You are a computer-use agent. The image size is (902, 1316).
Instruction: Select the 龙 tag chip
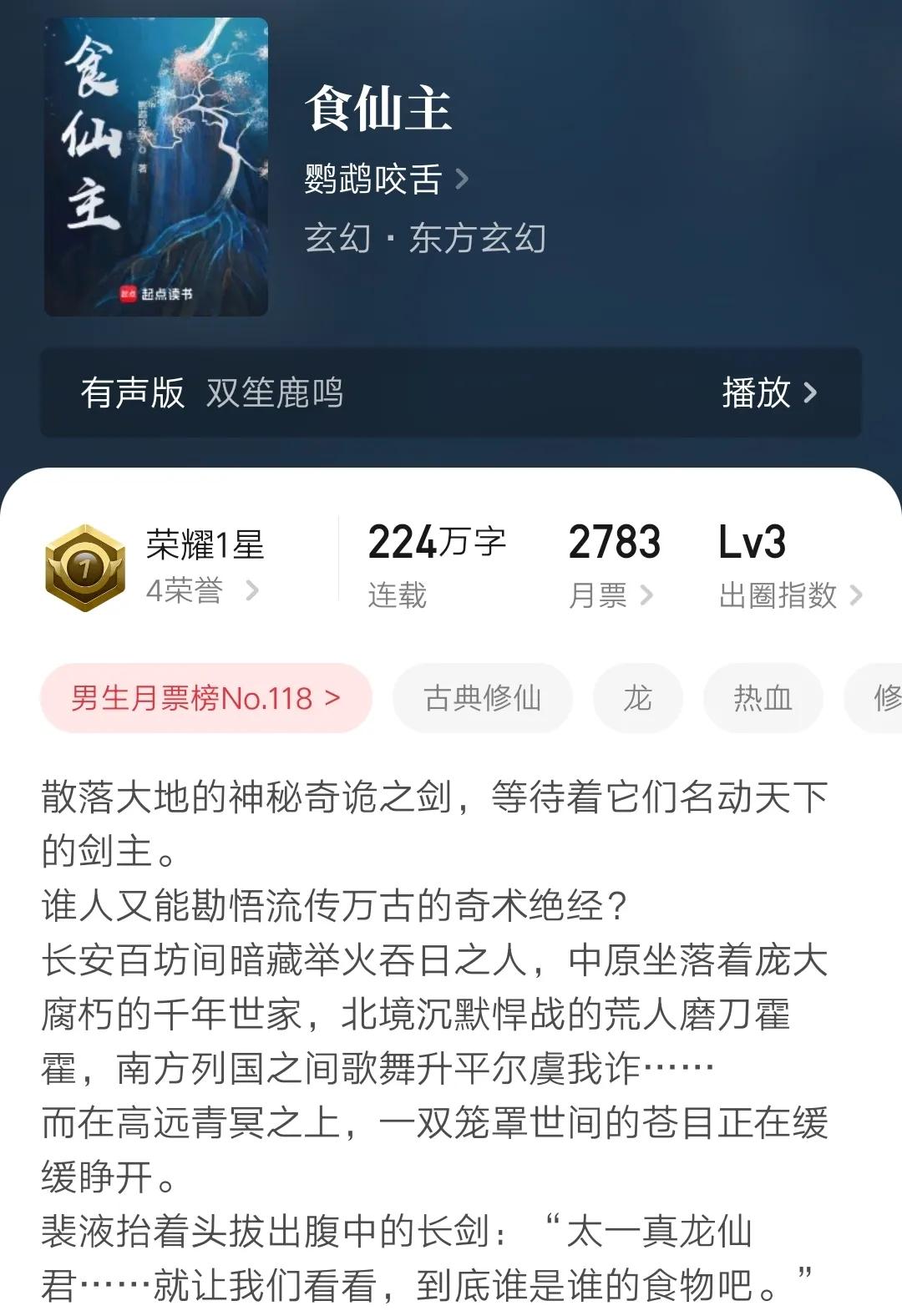coord(637,698)
